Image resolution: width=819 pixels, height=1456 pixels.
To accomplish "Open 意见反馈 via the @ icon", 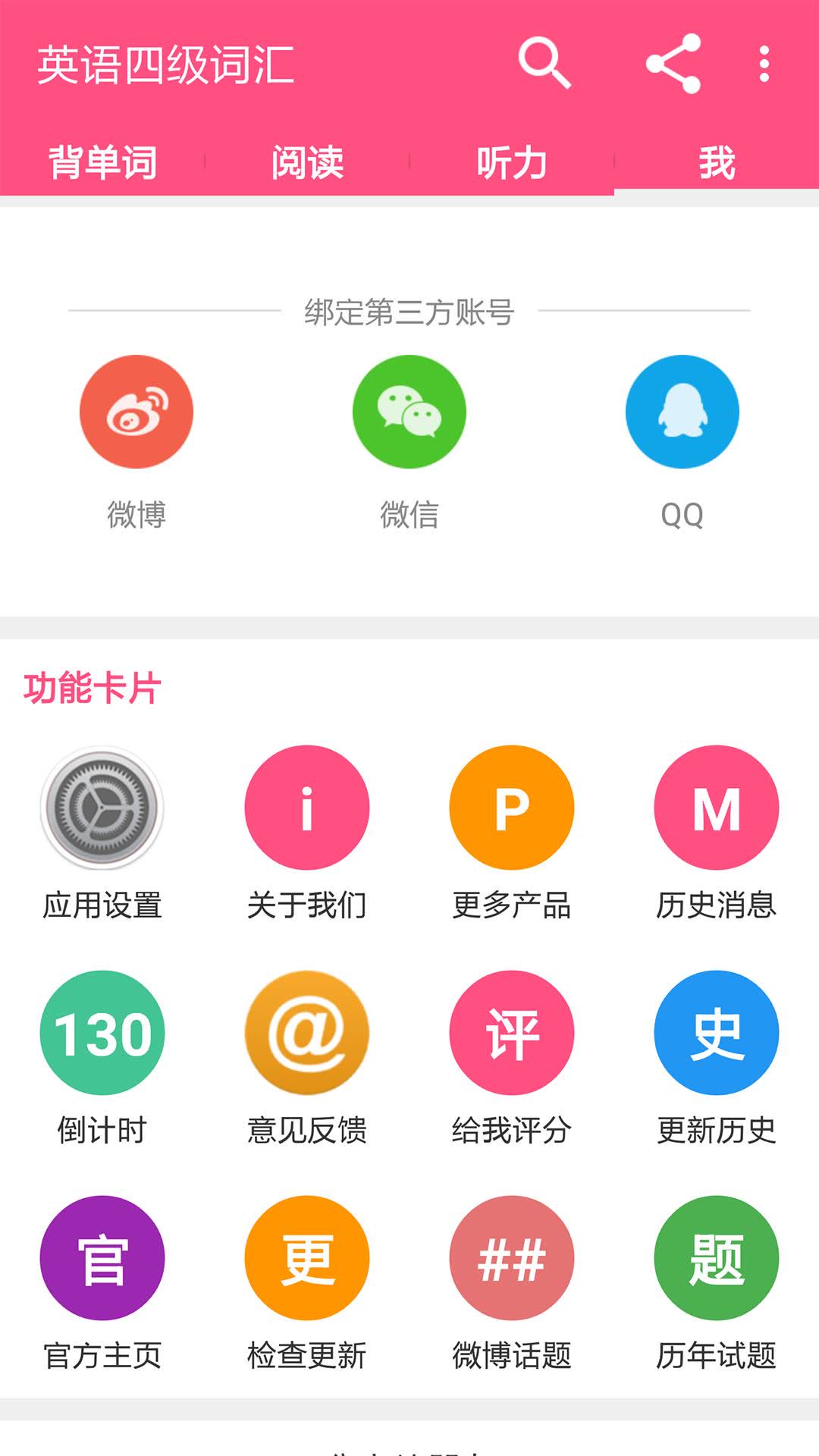I will point(307,1033).
